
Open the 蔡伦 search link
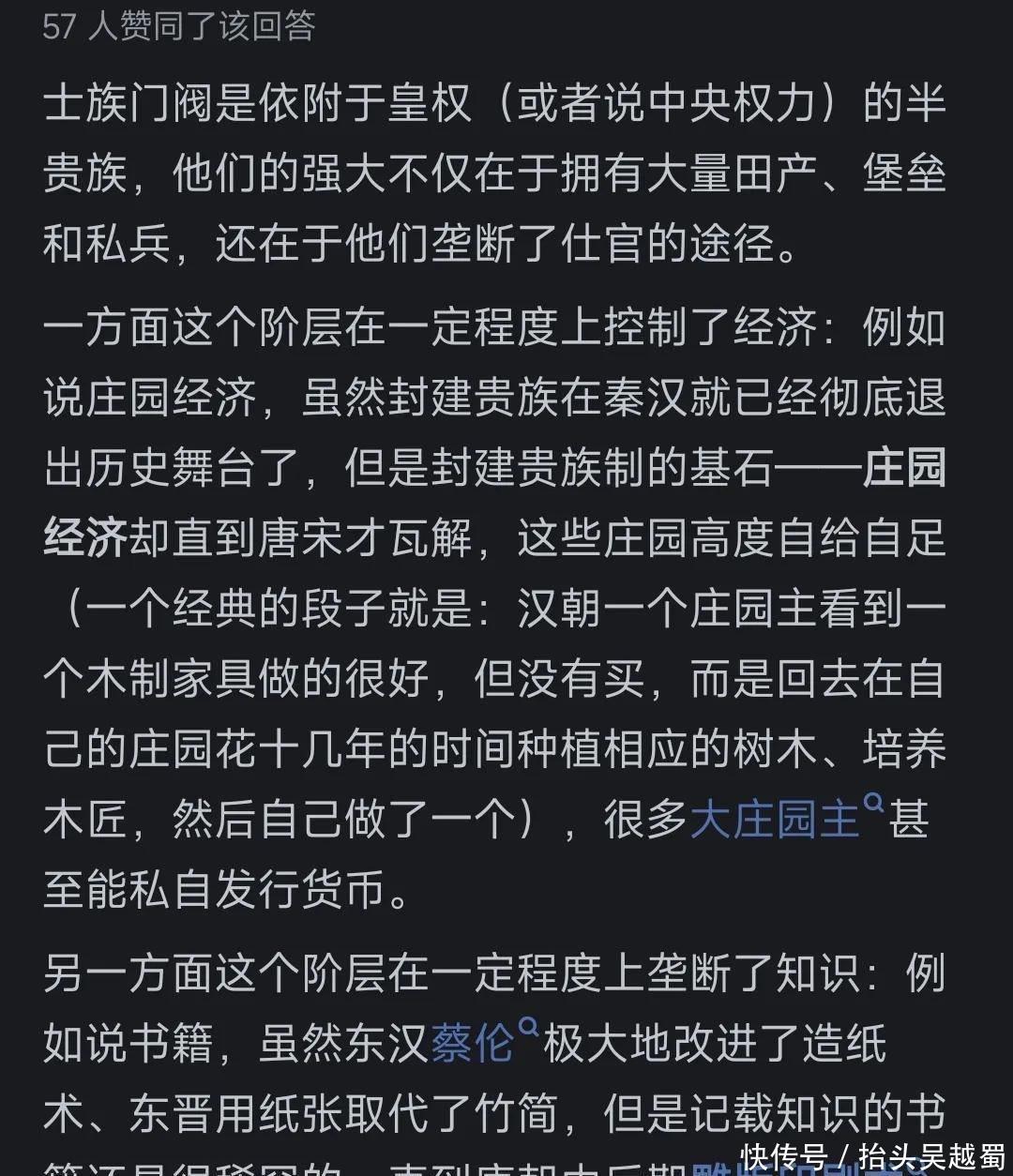pyautogui.click(x=473, y=1043)
